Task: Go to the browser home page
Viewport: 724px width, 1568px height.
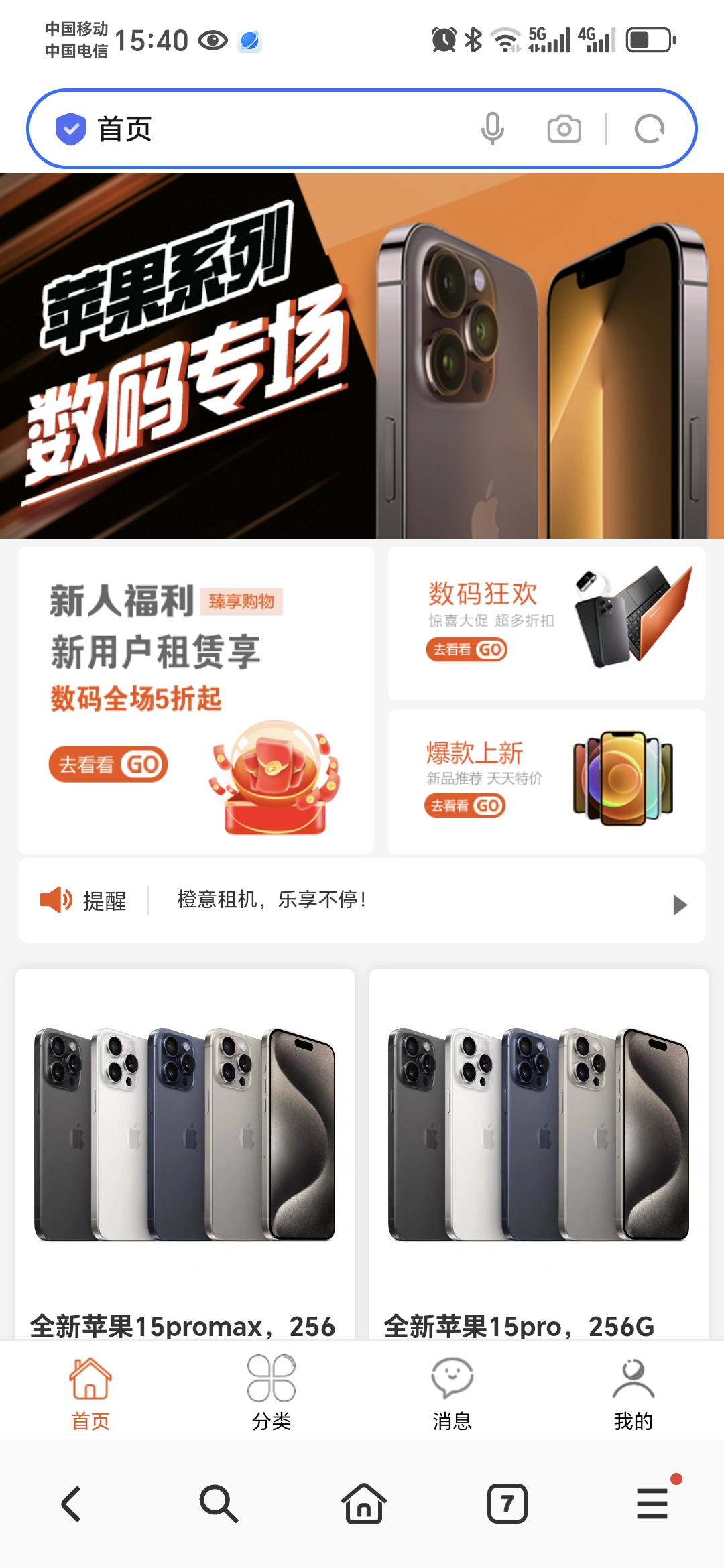Action: point(363,1504)
